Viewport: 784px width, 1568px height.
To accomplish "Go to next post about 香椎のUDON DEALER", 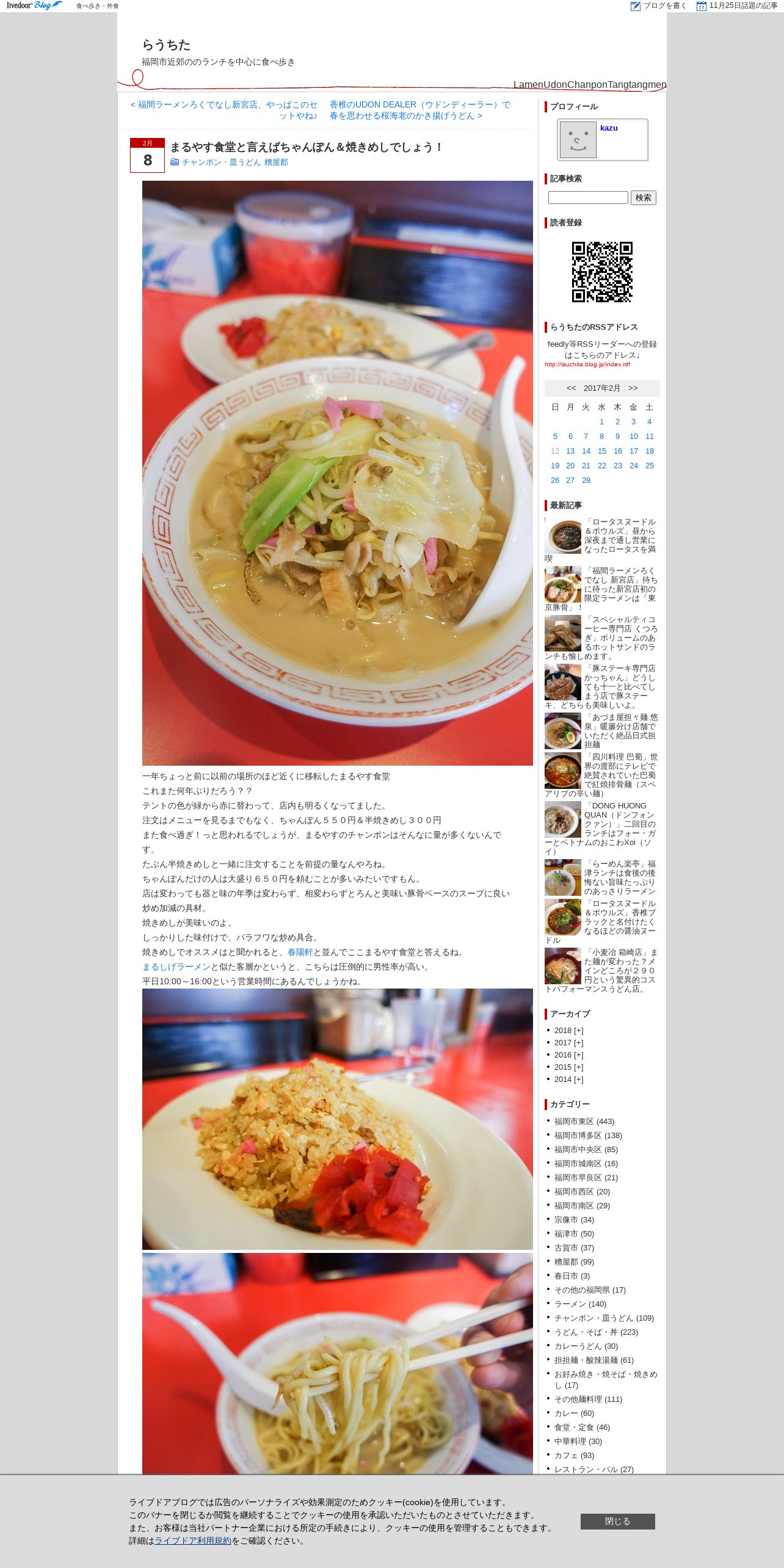I will click(x=420, y=110).
